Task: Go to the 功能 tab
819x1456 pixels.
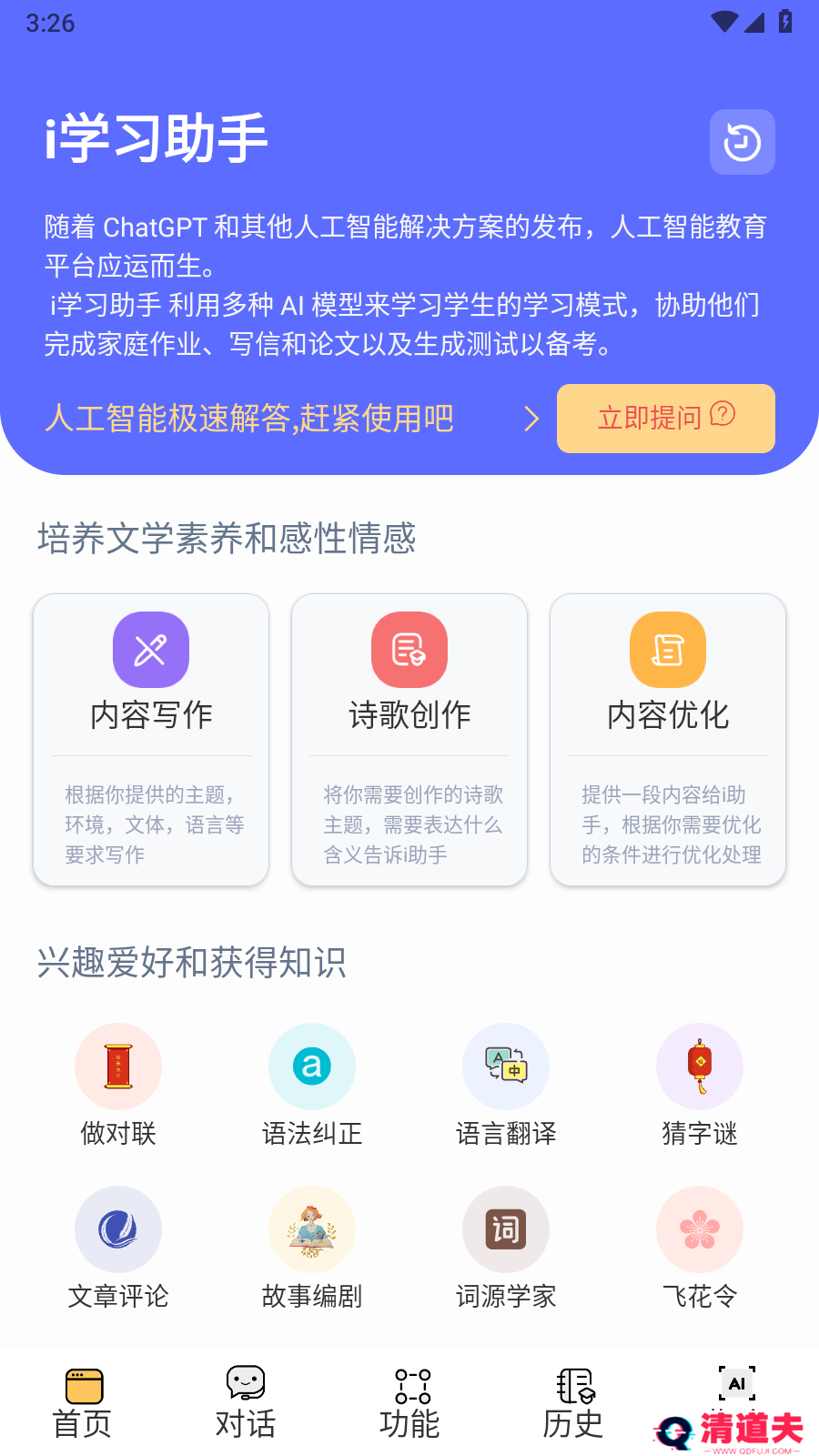Action: point(409,1404)
